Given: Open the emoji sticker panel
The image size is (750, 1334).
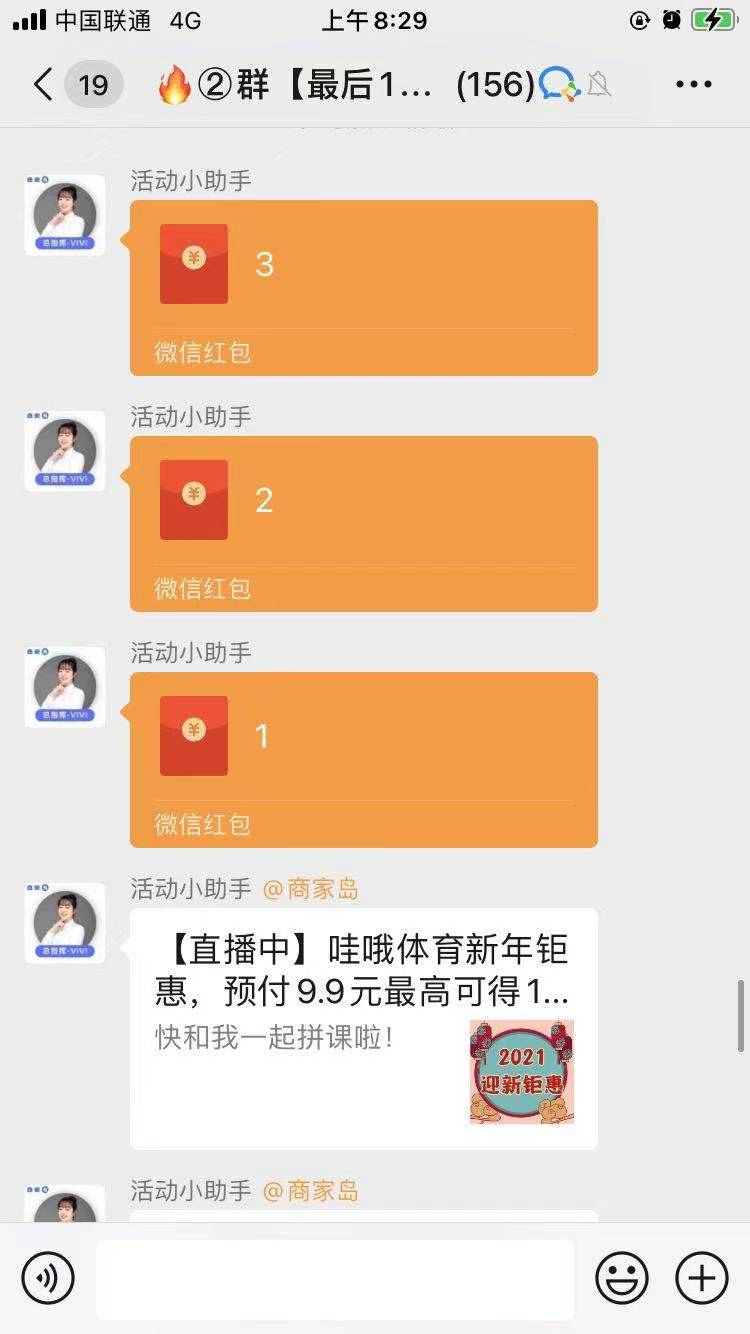Looking at the screenshot, I should 622,1278.
